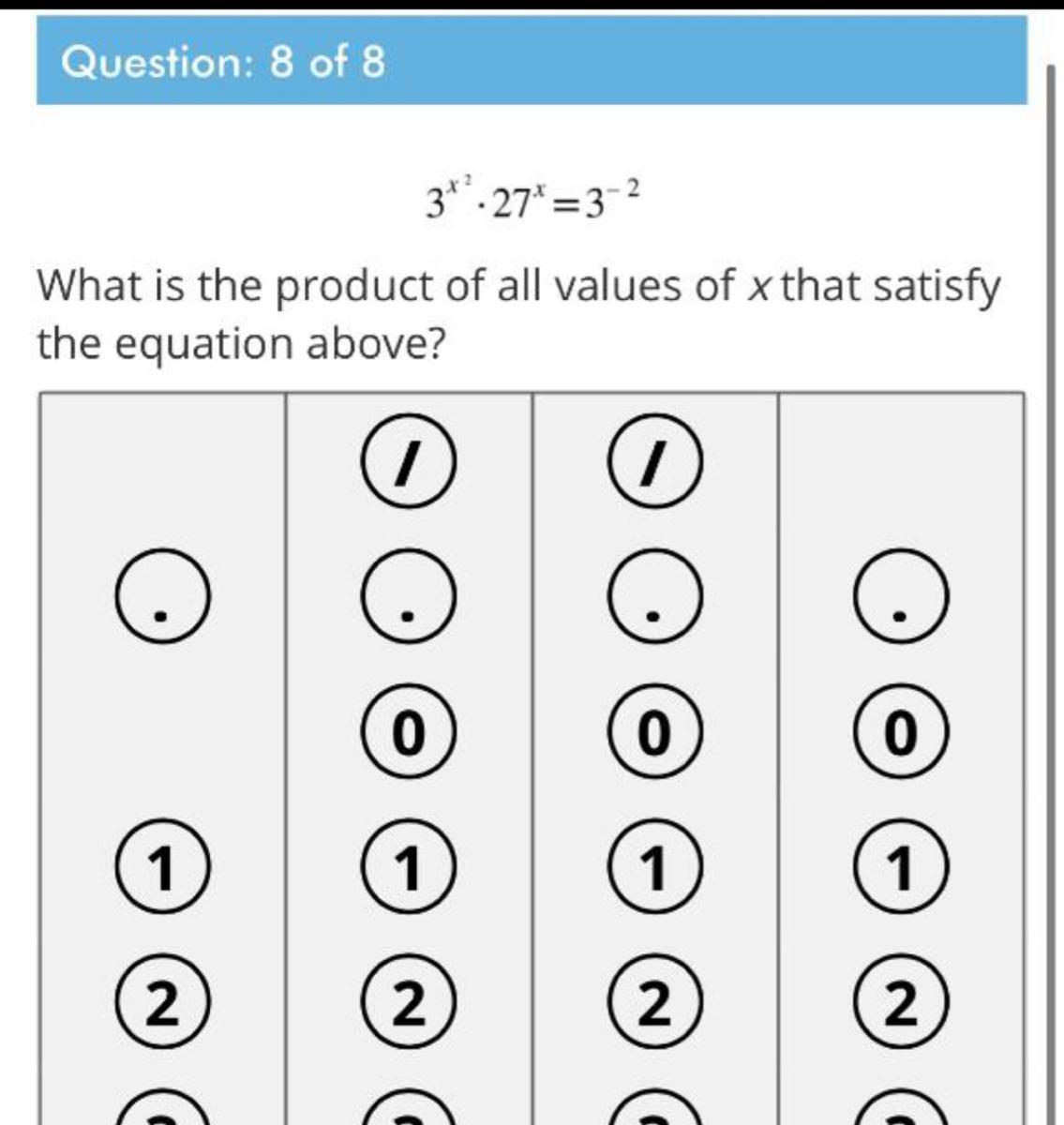Choose the decimal point in the fourth column
This screenshot has width=1064, height=1125.
(902, 596)
